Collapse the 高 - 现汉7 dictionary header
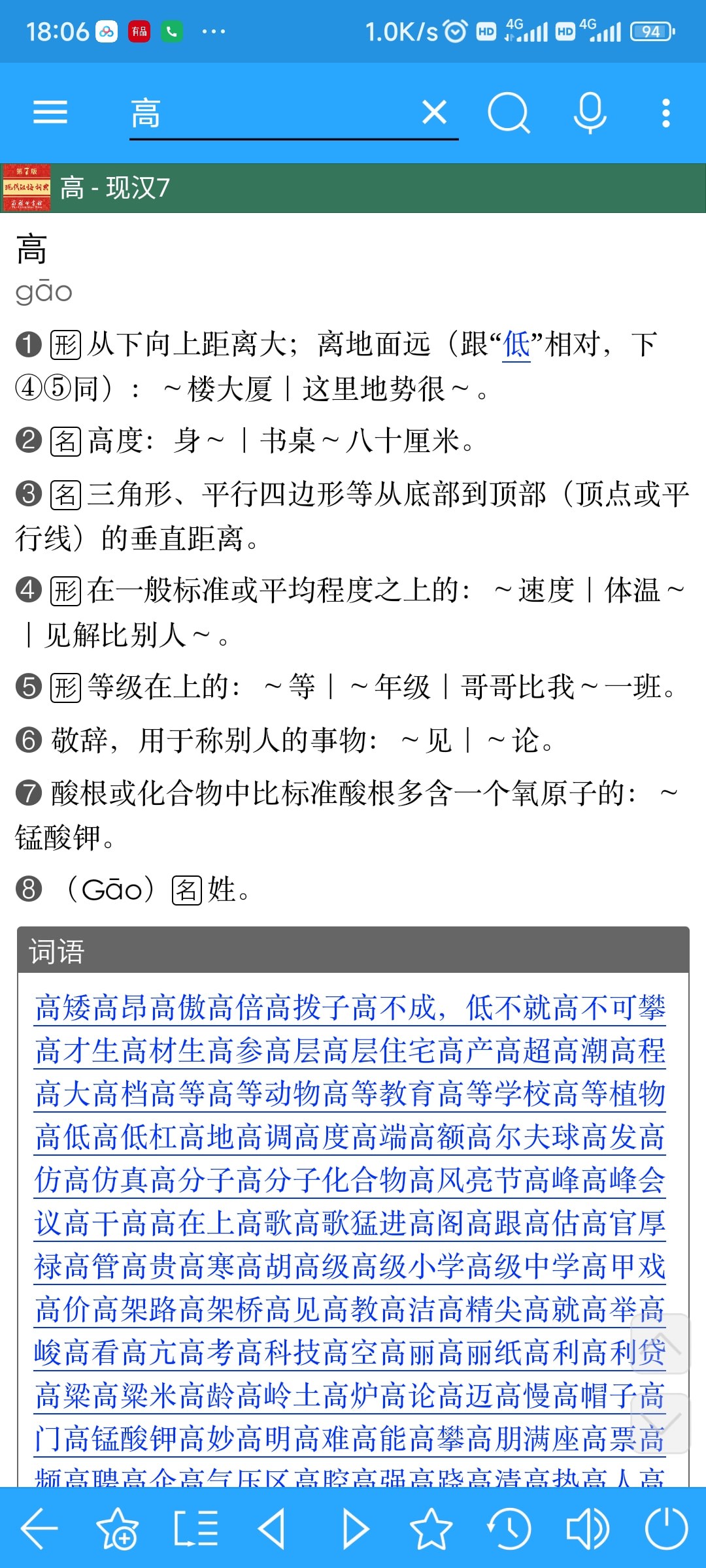 coord(353,188)
